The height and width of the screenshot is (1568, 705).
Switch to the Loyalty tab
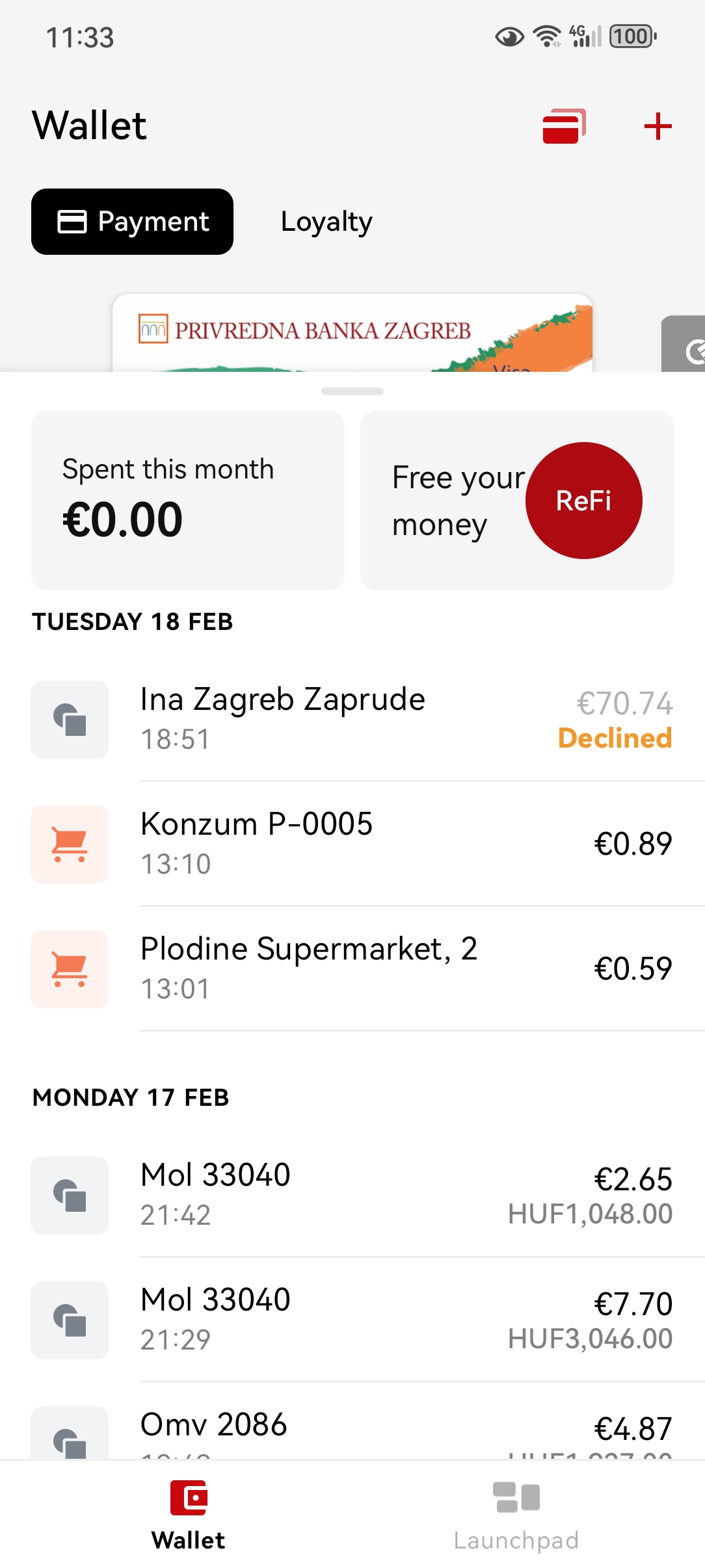coord(326,222)
